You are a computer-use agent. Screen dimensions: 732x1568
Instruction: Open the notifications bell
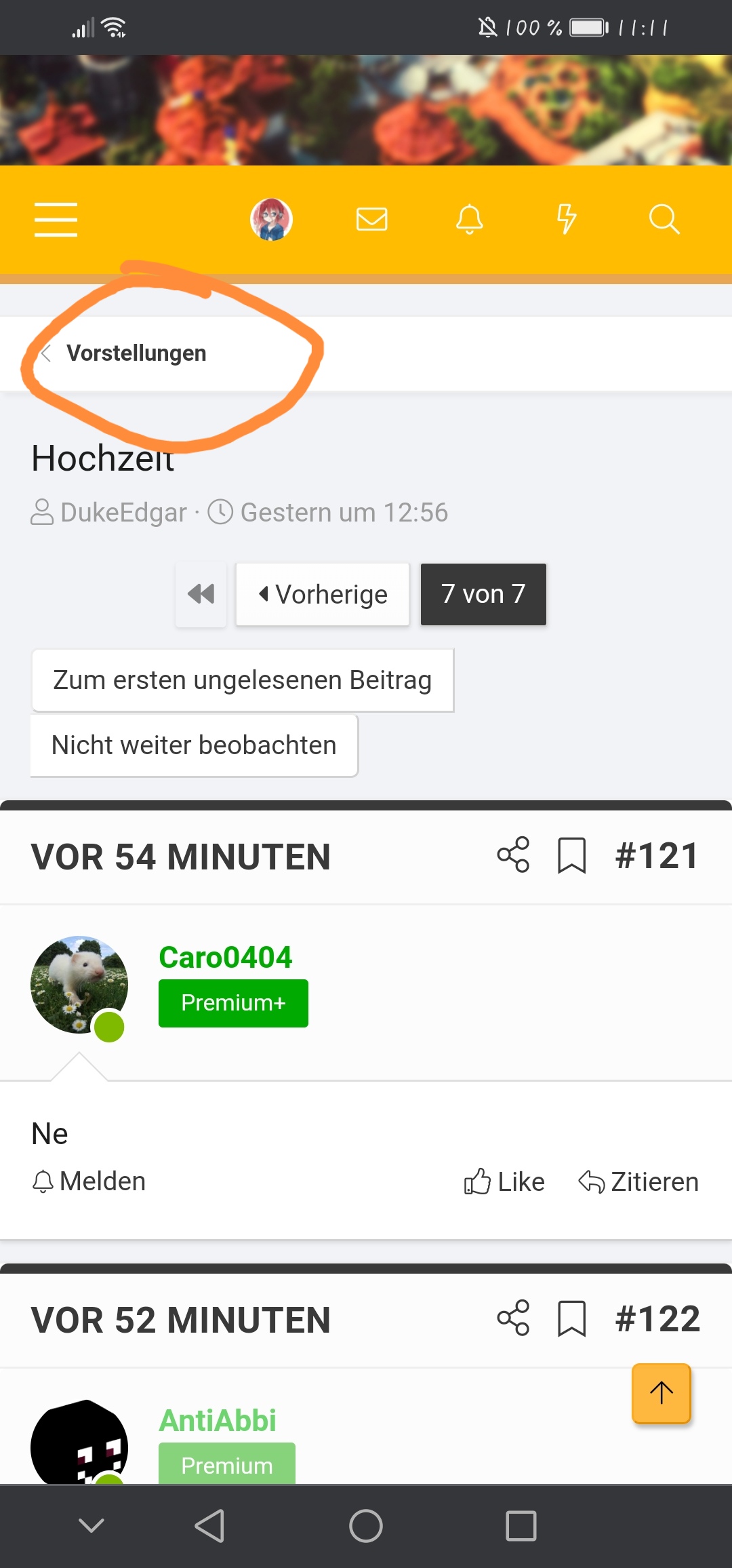[469, 219]
